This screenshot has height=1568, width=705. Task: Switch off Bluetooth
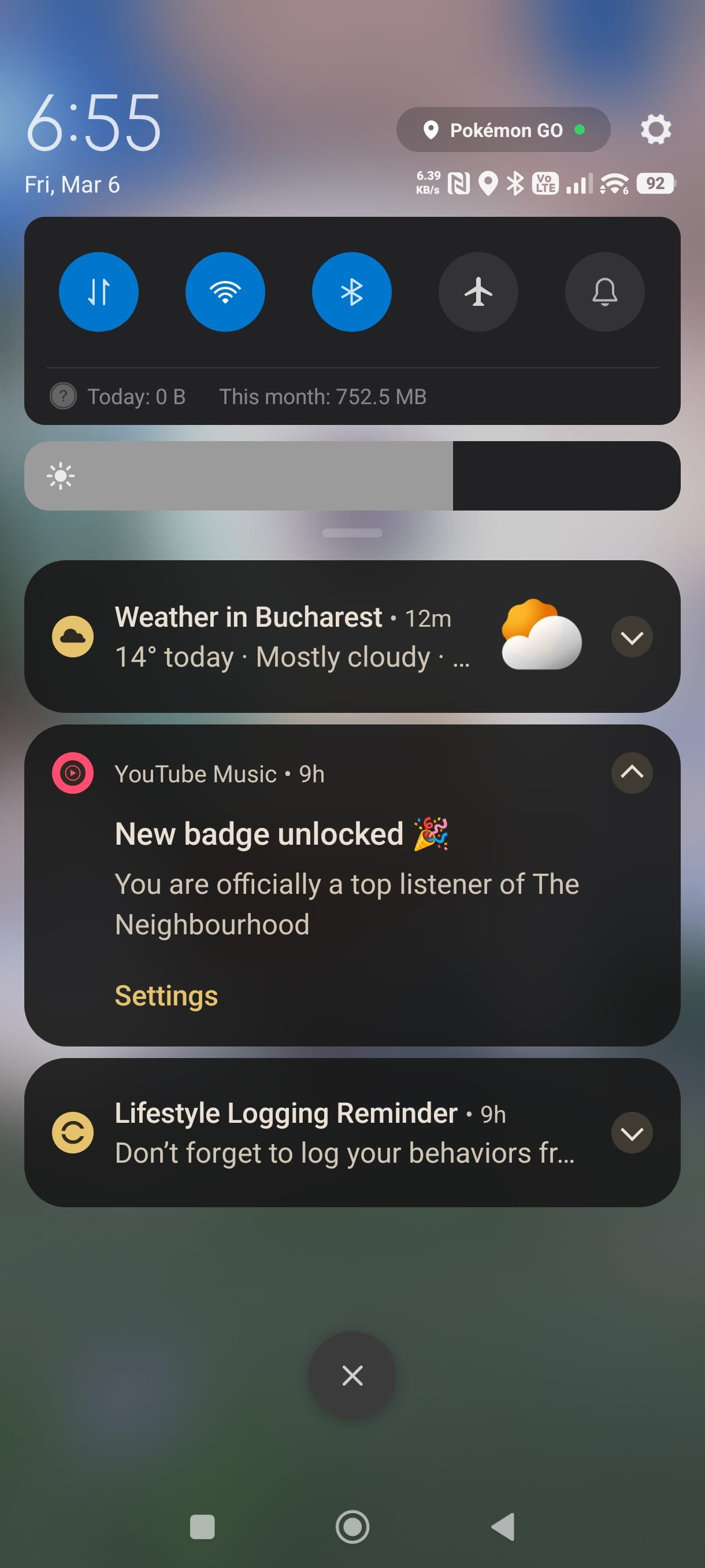pyautogui.click(x=351, y=291)
